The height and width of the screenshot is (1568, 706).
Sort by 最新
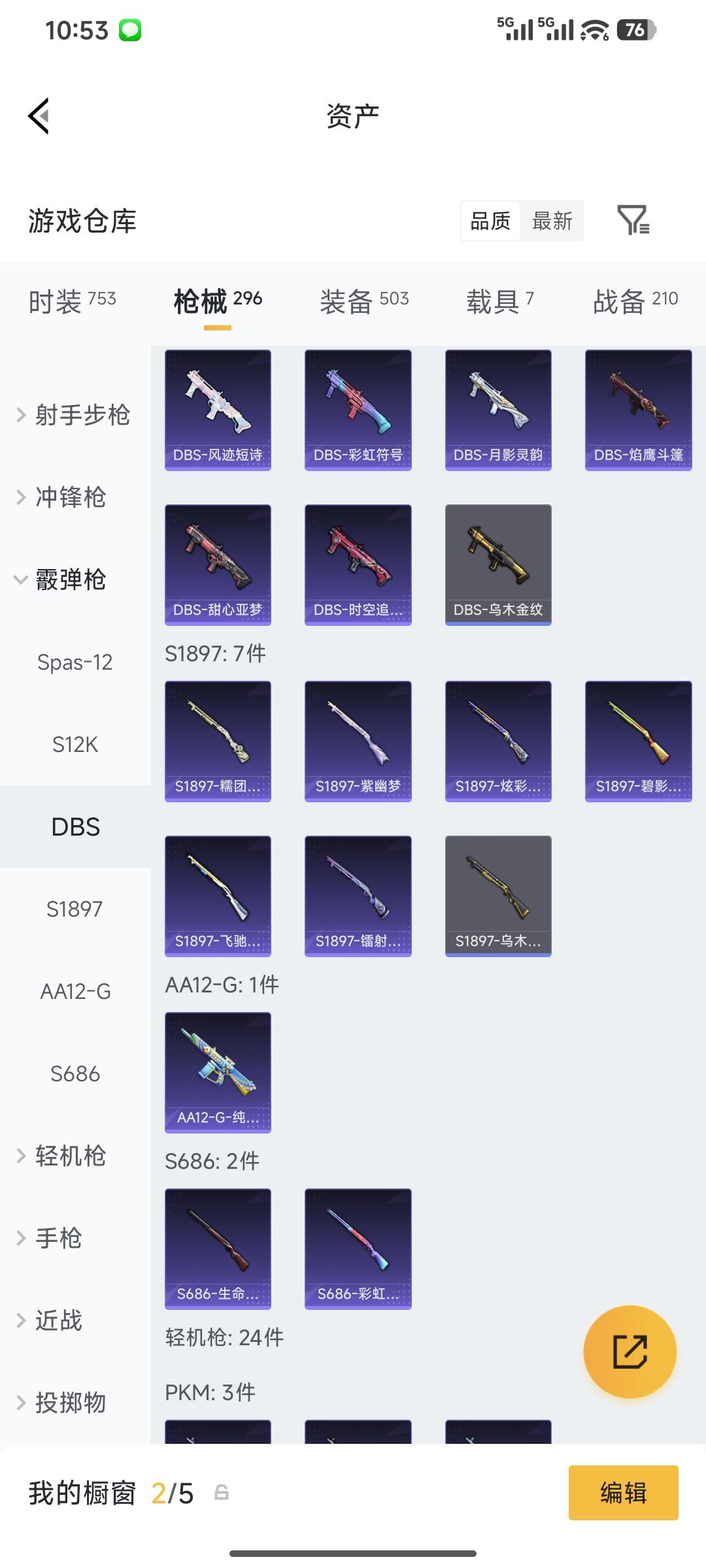(552, 221)
